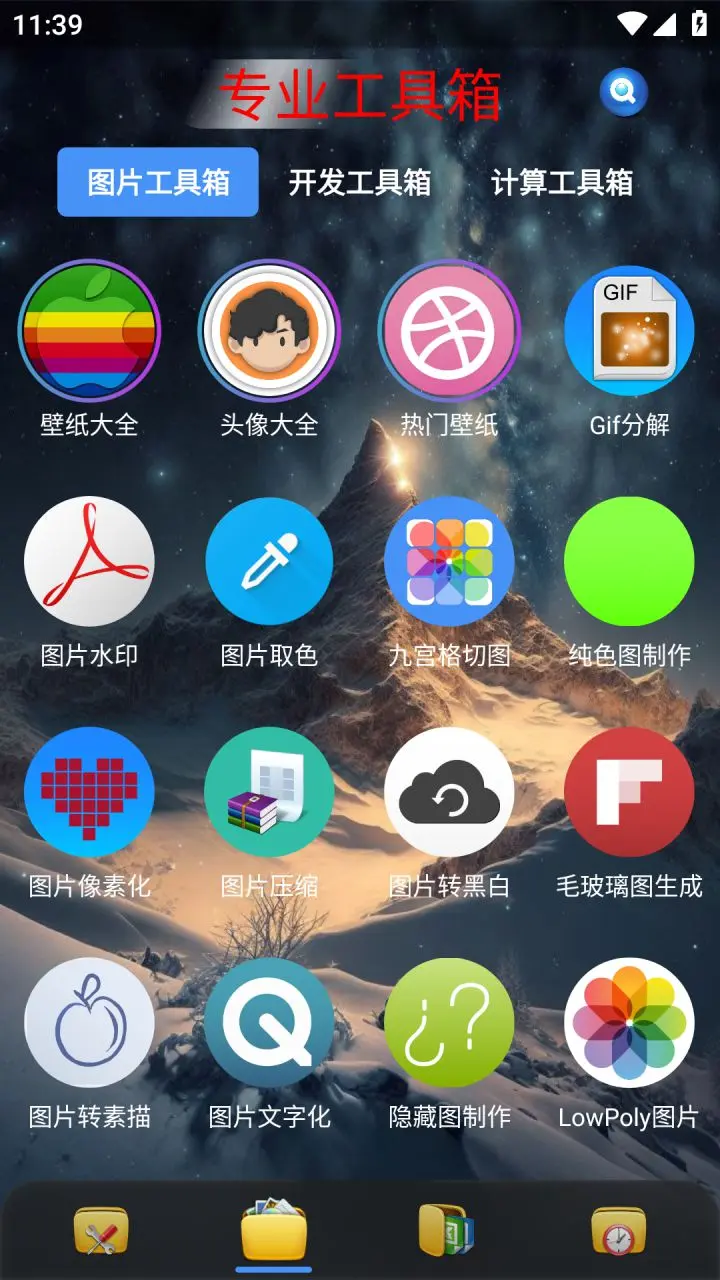This screenshot has width=720, height=1280.
Task: Switch to the 计算工具箱 tab
Action: [x=562, y=182]
